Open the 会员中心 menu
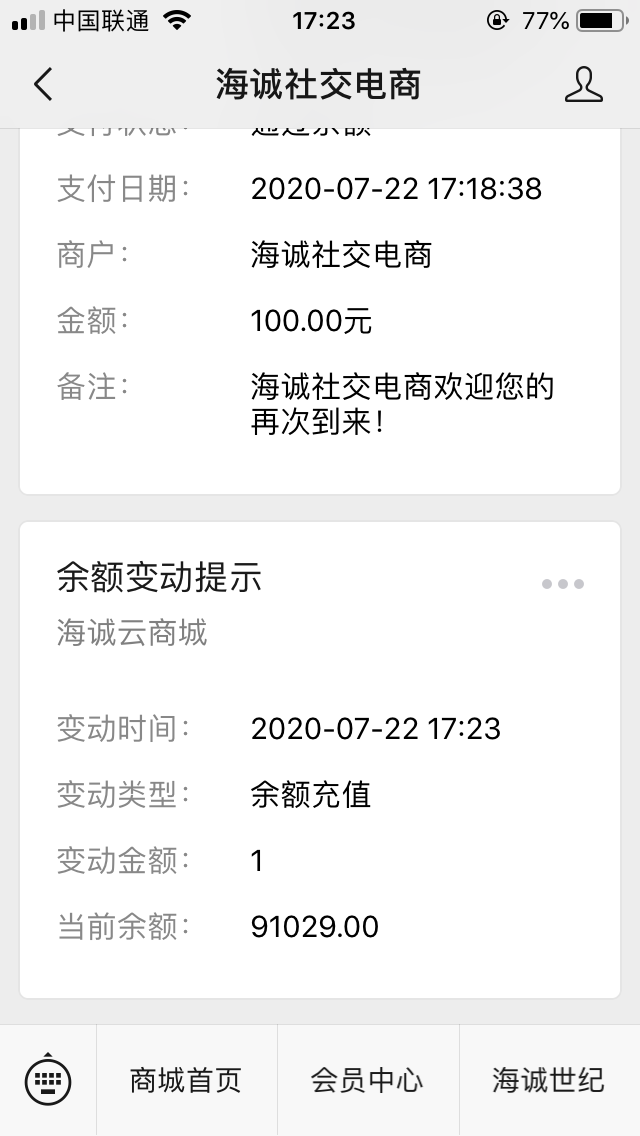Viewport: 640px width, 1136px height. click(x=367, y=1080)
